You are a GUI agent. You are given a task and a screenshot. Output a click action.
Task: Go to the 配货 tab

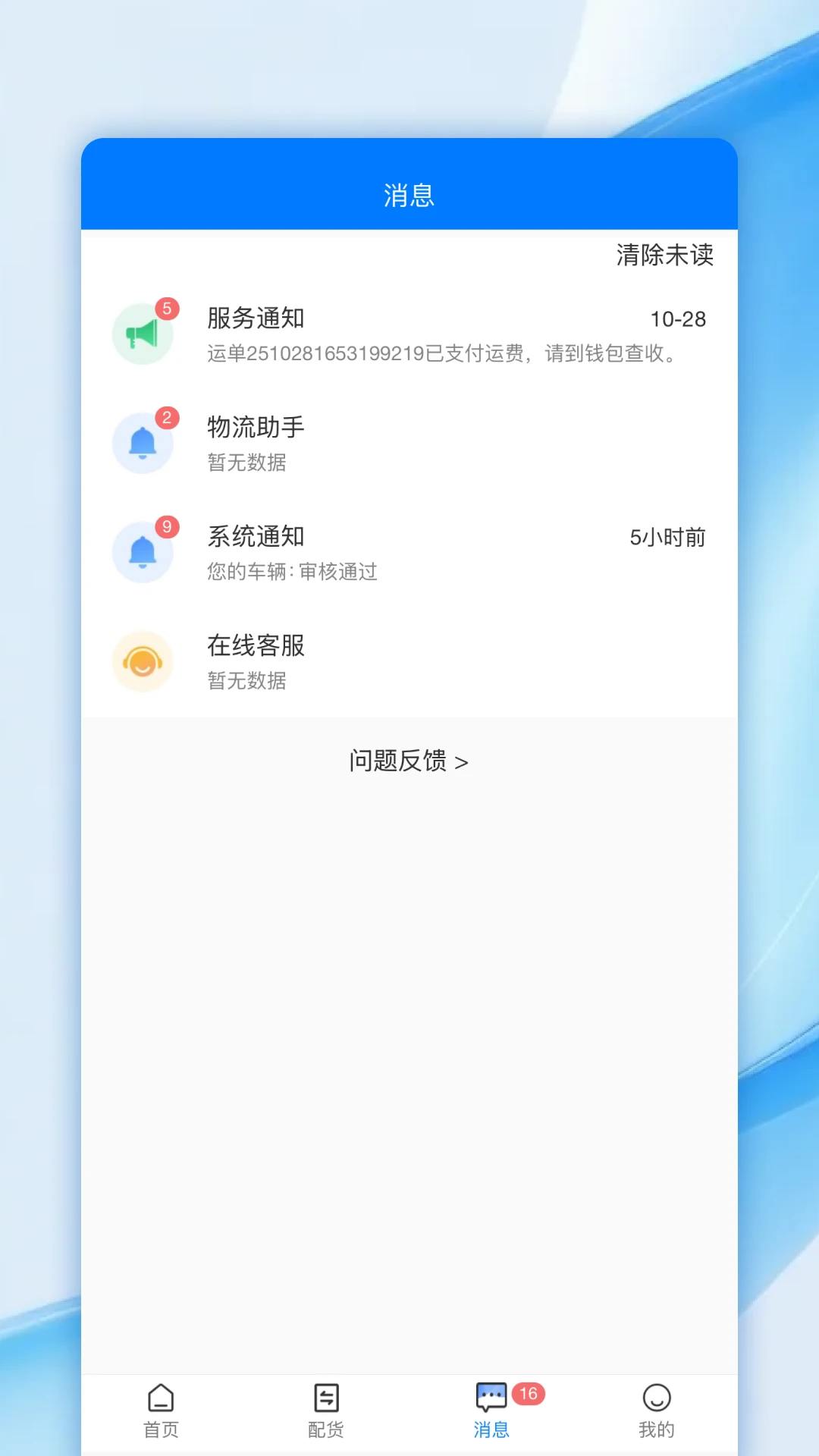(x=326, y=1410)
